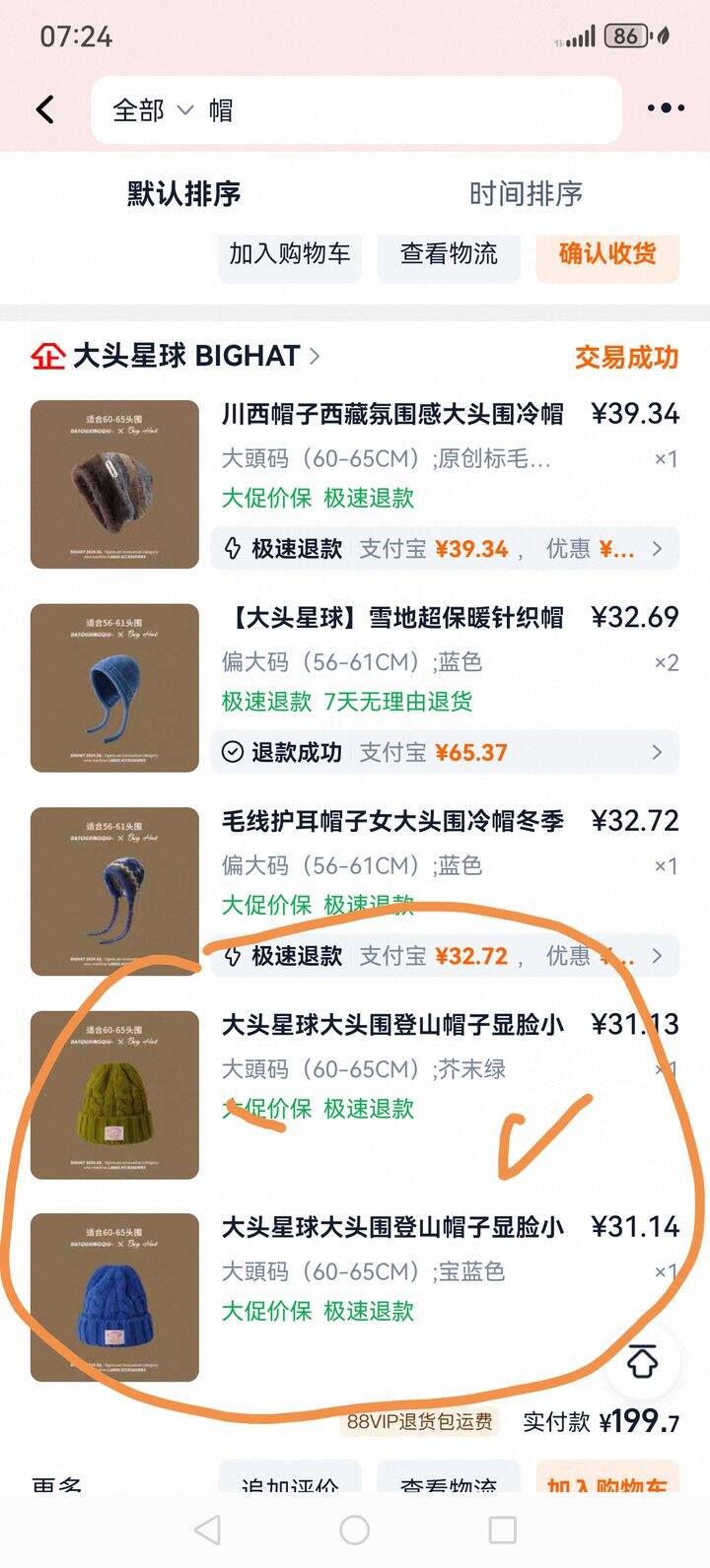The image size is (710, 1568).
Task: Jump back to top of the list
Action: point(643,1362)
